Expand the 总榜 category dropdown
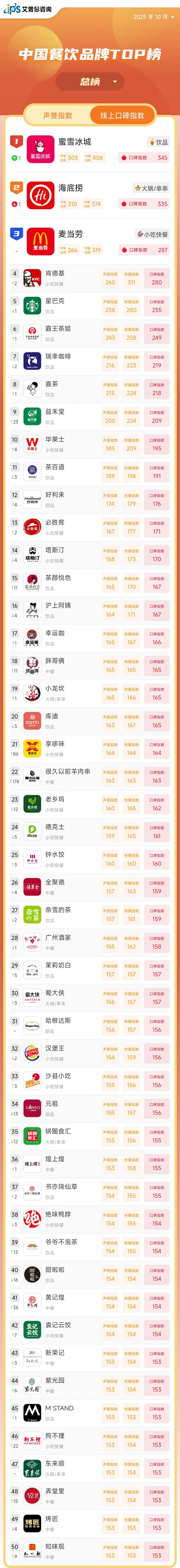This screenshot has width=180, height=1568. (x=90, y=82)
